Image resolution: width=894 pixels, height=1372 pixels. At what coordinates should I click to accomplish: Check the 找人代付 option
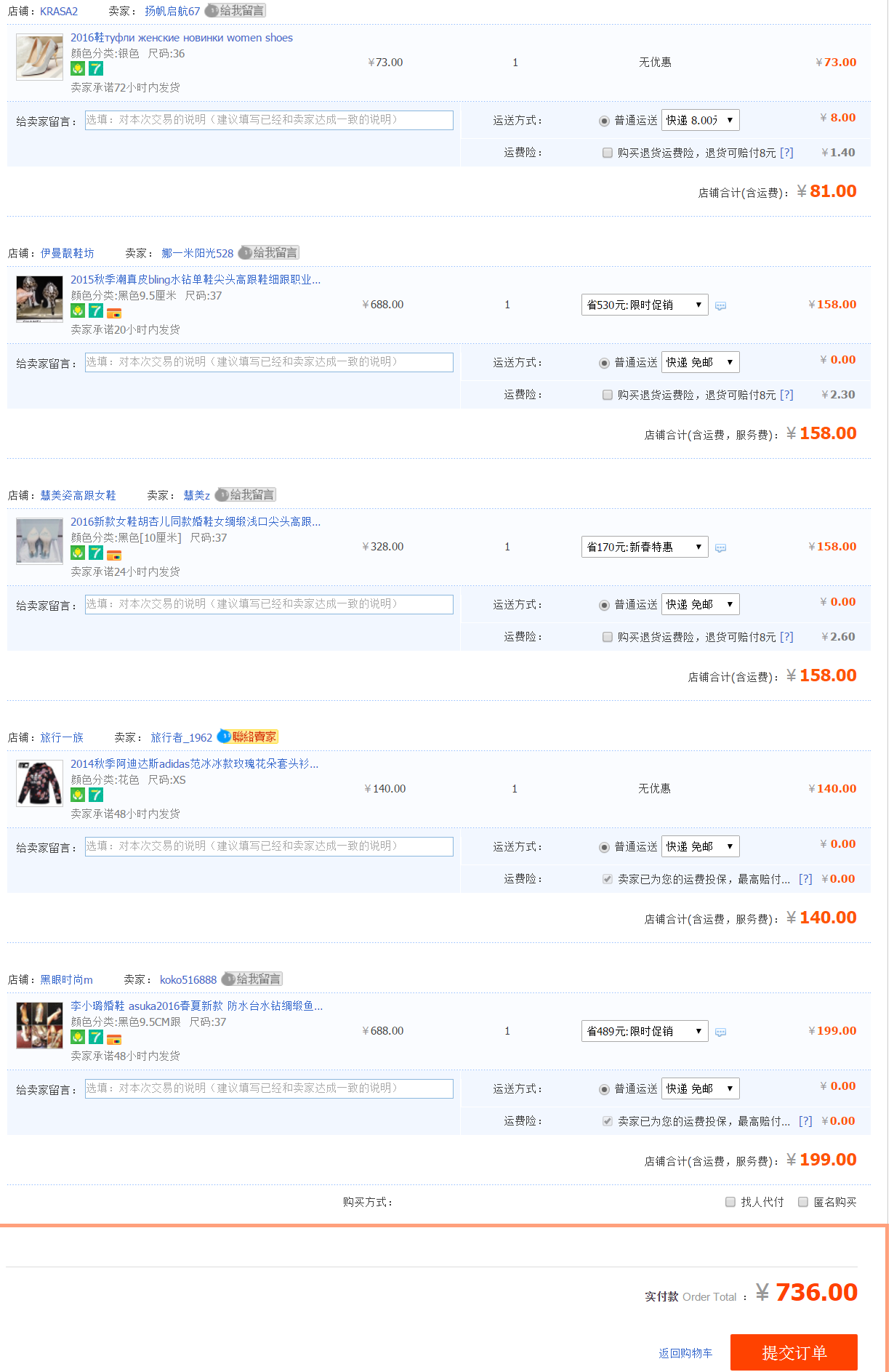(x=730, y=1202)
